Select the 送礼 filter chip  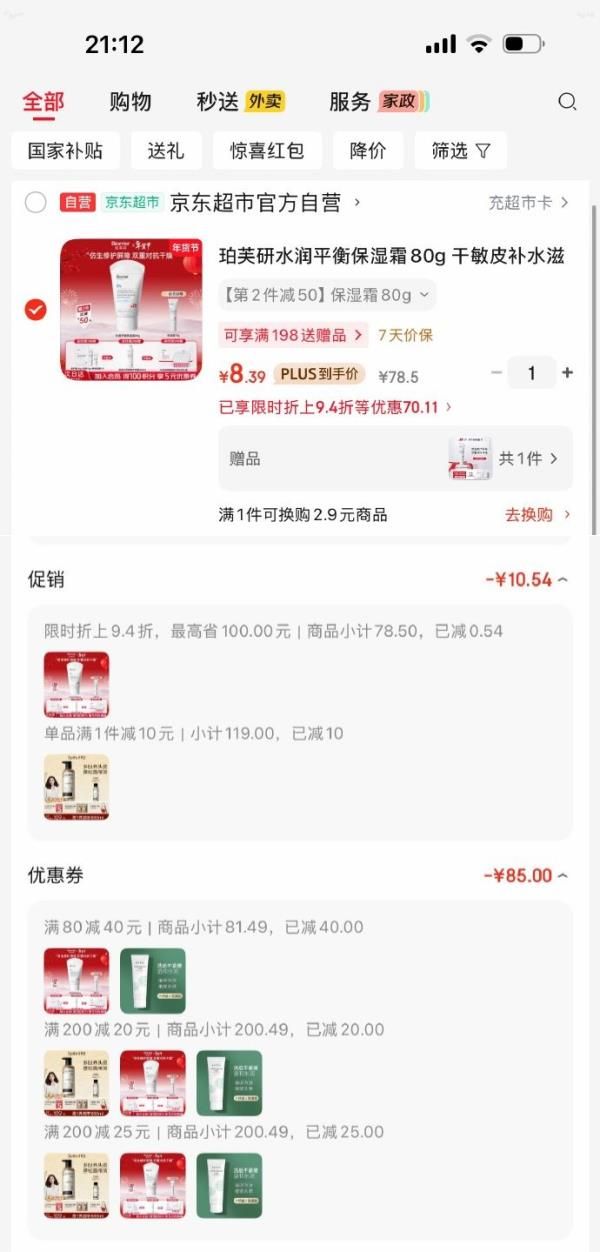(x=166, y=151)
